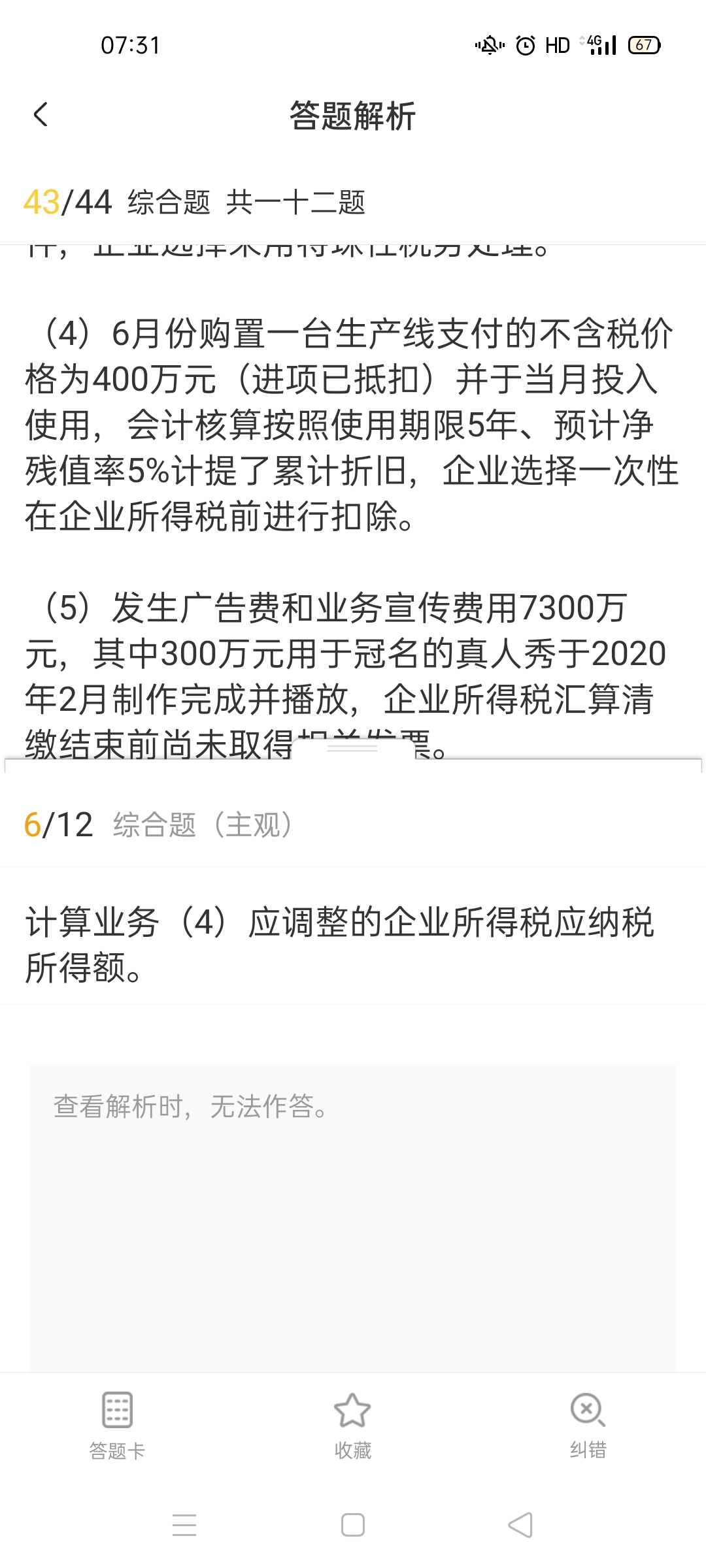Tap the panel divider handle
The image size is (706, 1568).
(x=352, y=748)
